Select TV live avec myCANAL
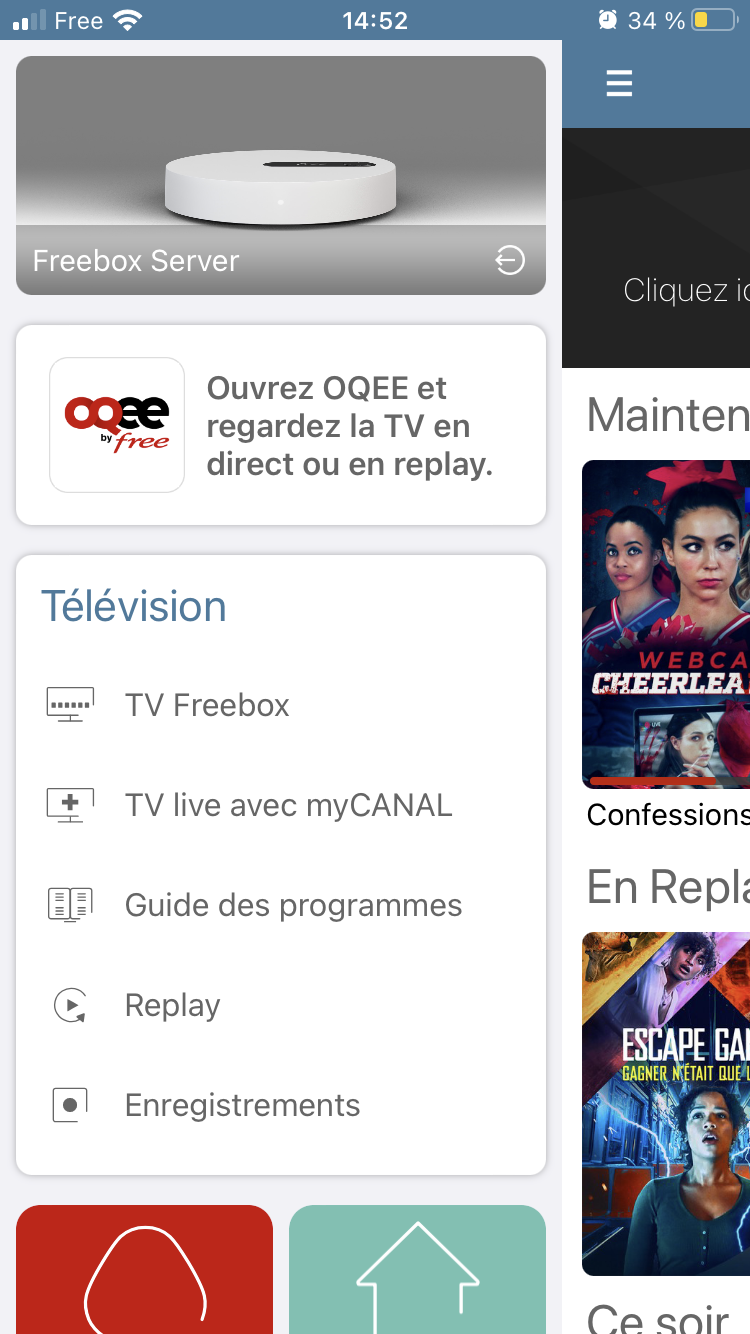The width and height of the screenshot is (750, 1334). pos(288,805)
